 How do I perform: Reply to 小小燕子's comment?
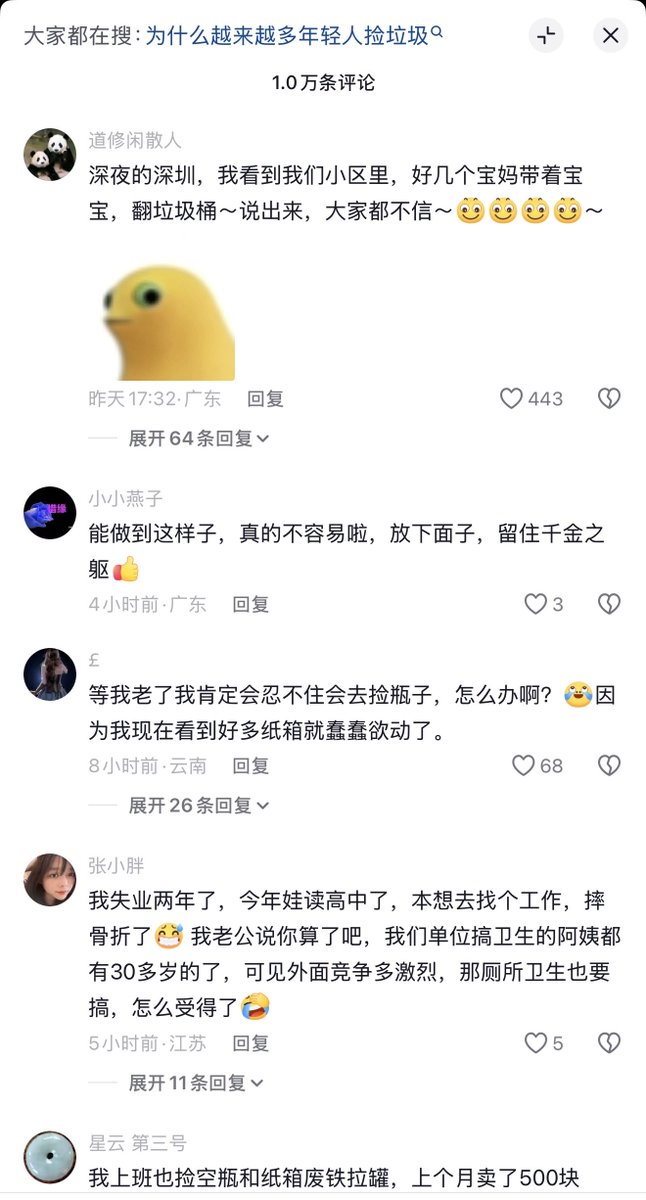point(250,604)
